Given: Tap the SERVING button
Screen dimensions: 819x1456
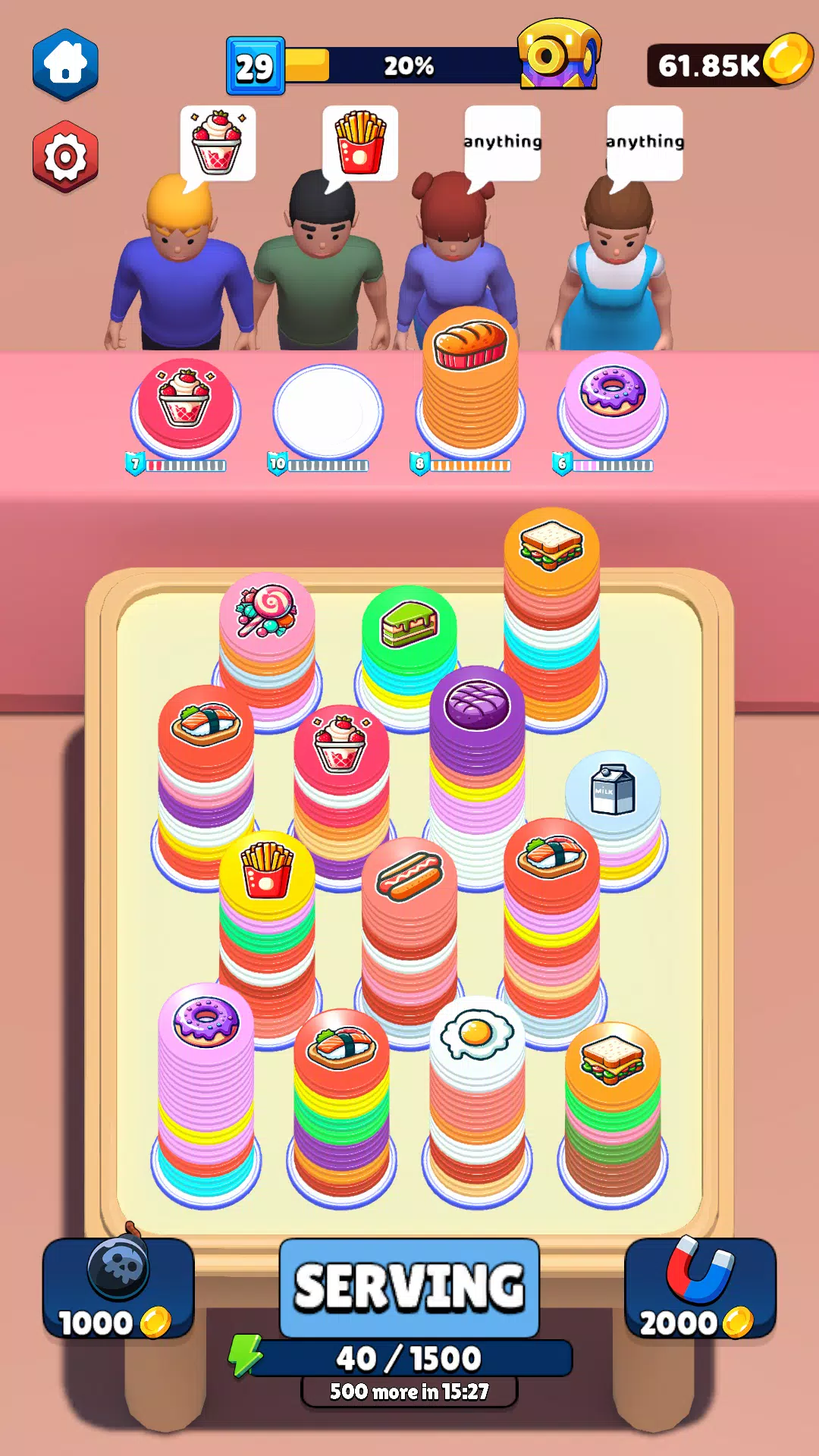Looking at the screenshot, I should click(x=409, y=1287).
